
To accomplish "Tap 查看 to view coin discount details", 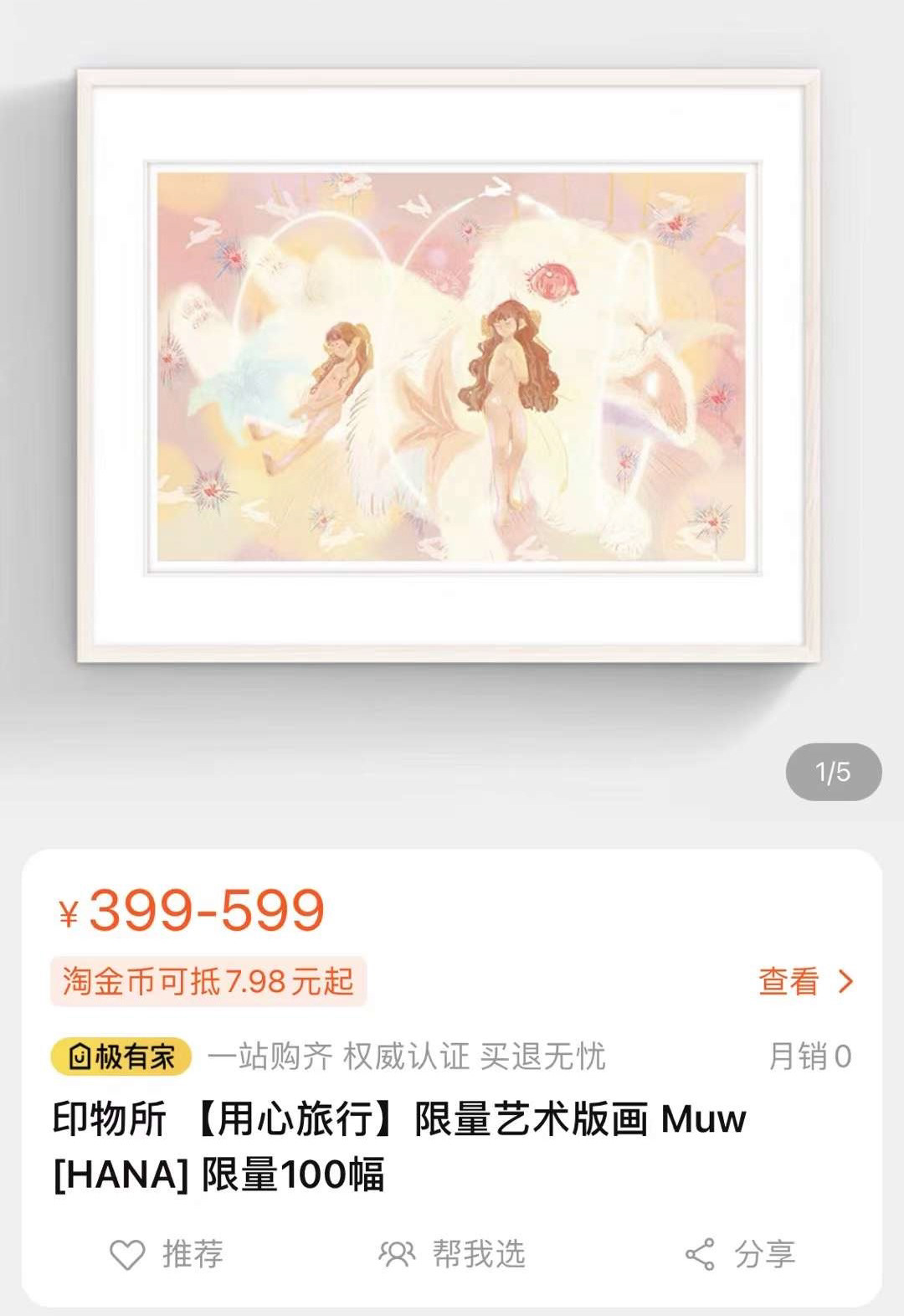I will 805,981.
